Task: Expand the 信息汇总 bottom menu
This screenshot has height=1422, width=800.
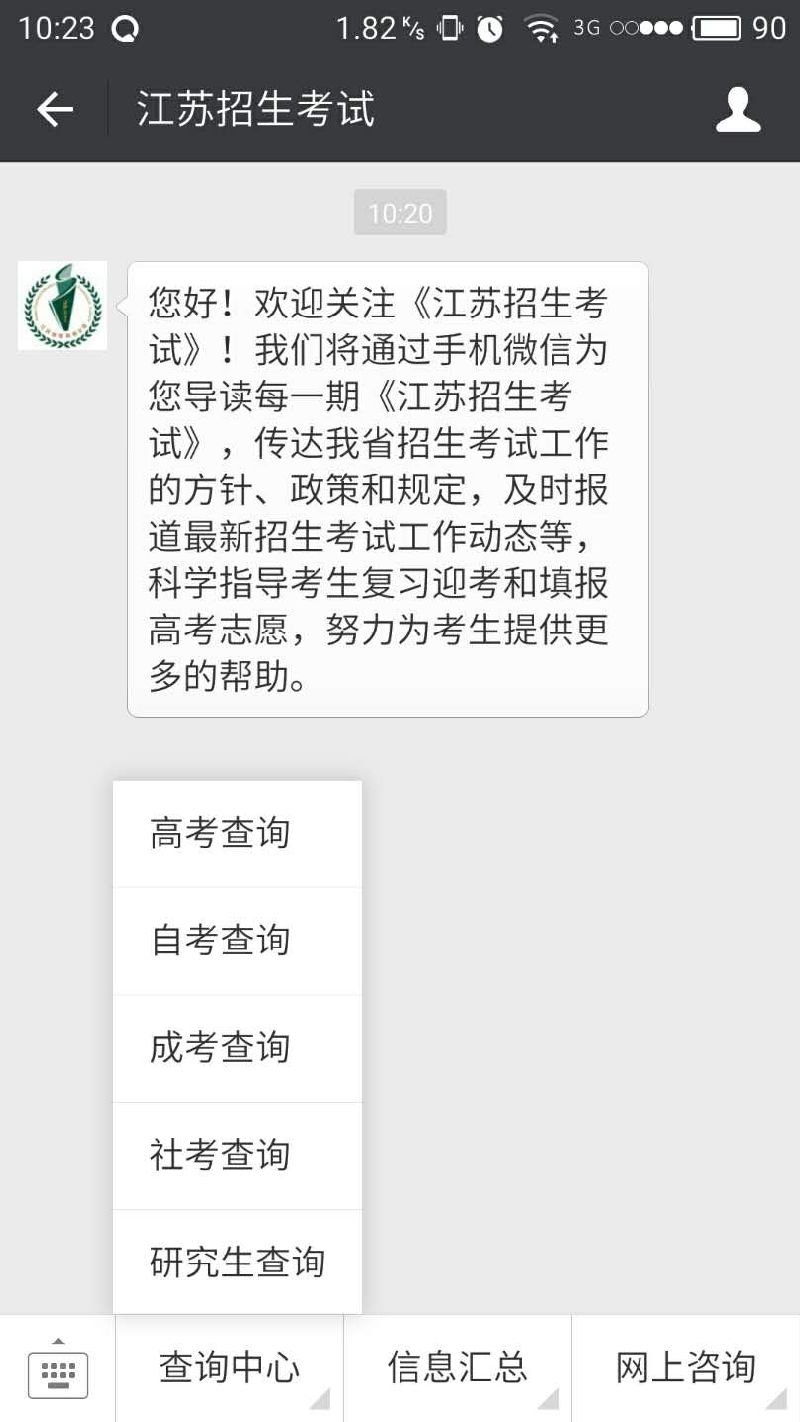Action: click(458, 1368)
